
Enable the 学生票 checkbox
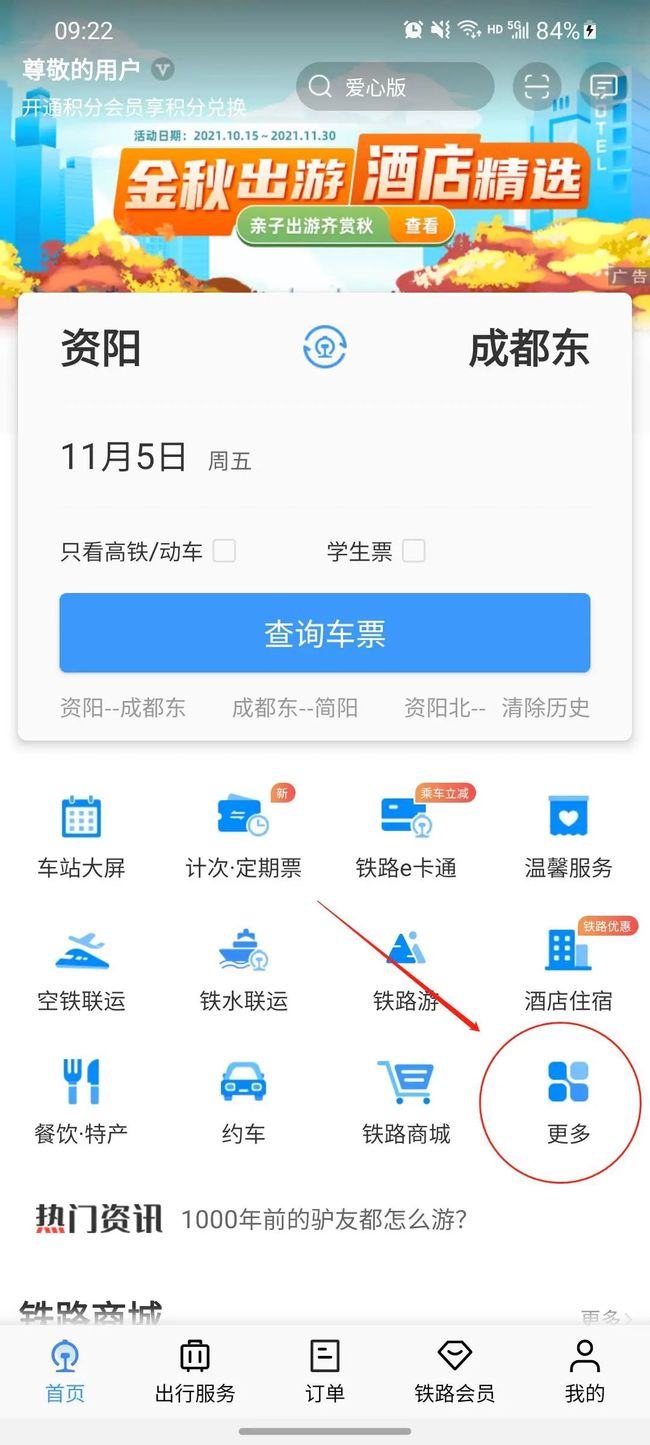(413, 551)
